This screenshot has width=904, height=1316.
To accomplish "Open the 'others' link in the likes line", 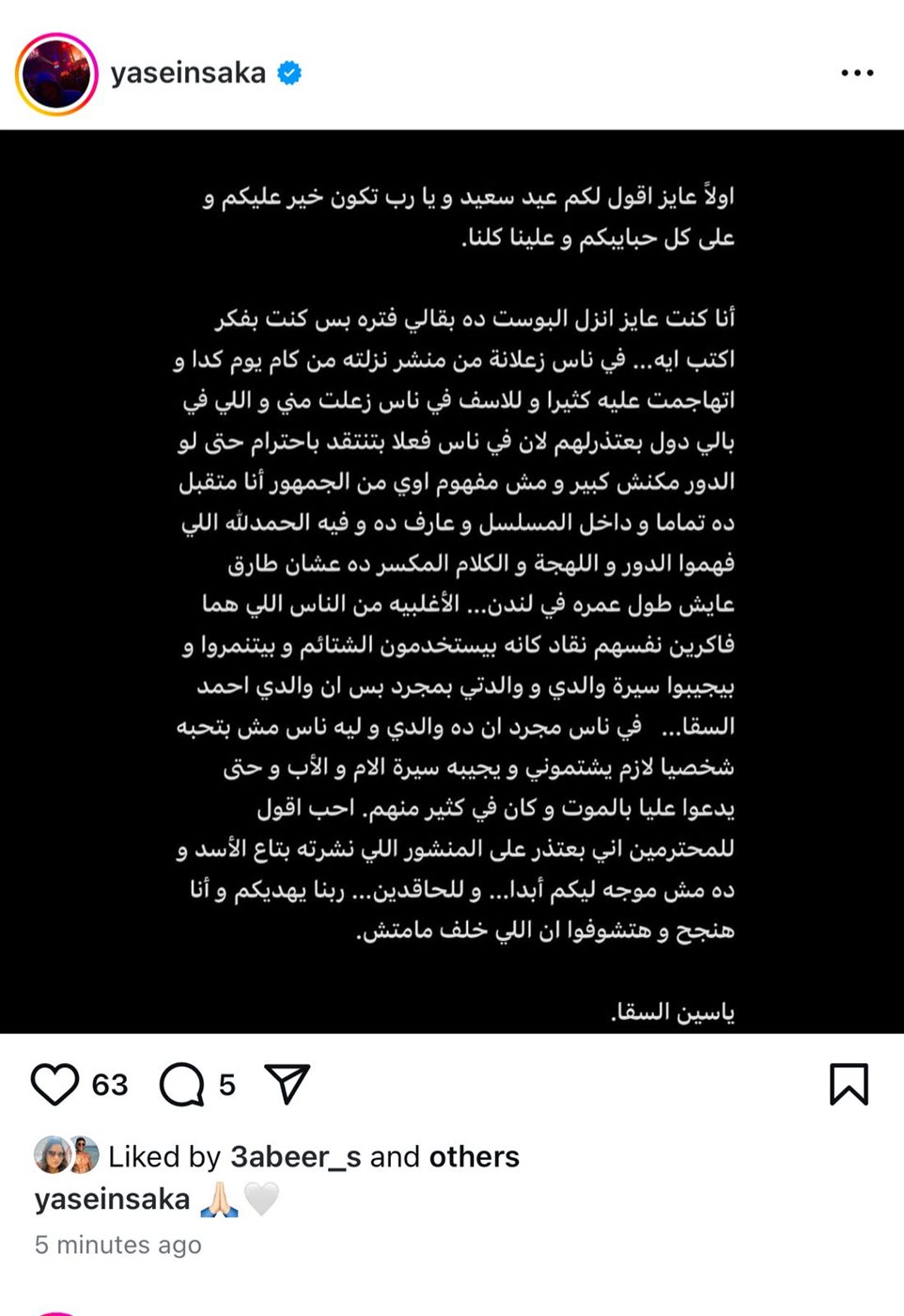I will click(x=473, y=1156).
